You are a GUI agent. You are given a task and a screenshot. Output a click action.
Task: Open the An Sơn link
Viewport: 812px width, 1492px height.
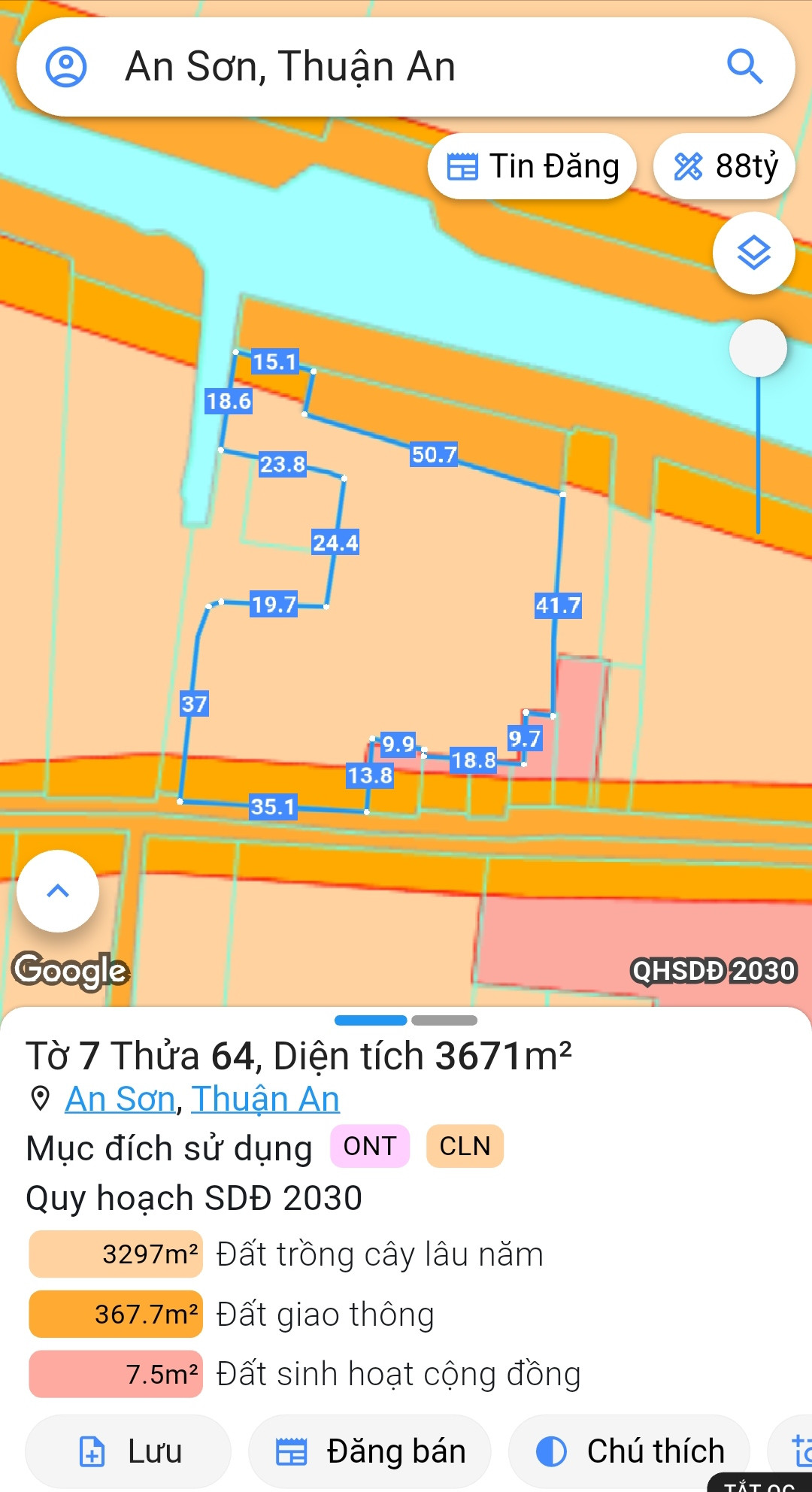(120, 1099)
